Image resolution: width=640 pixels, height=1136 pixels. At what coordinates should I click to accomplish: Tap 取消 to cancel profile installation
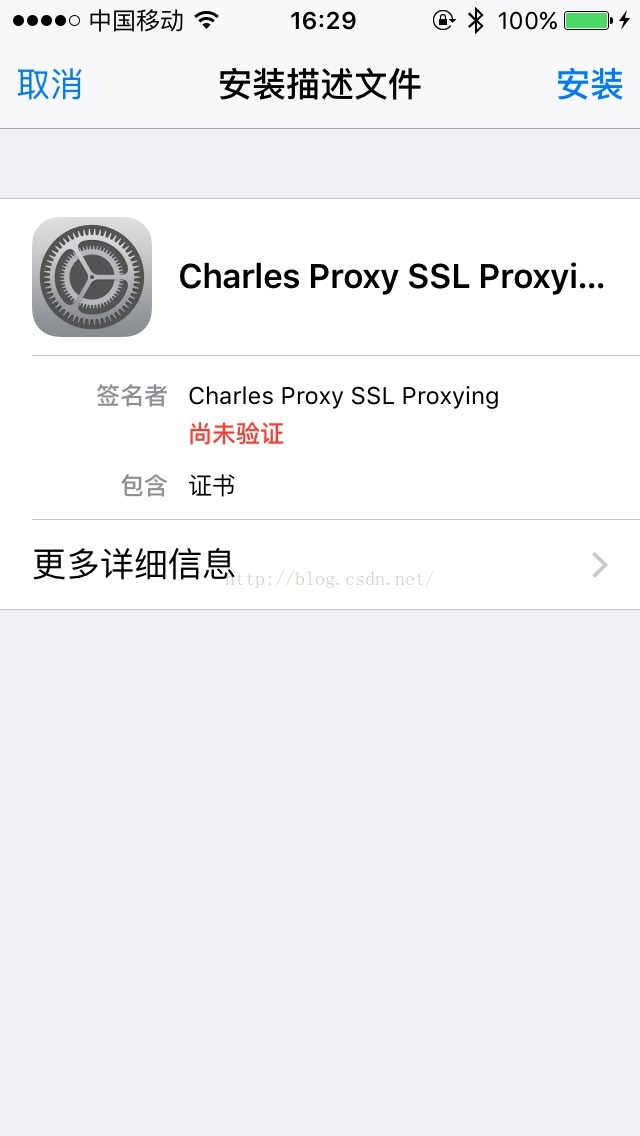50,86
